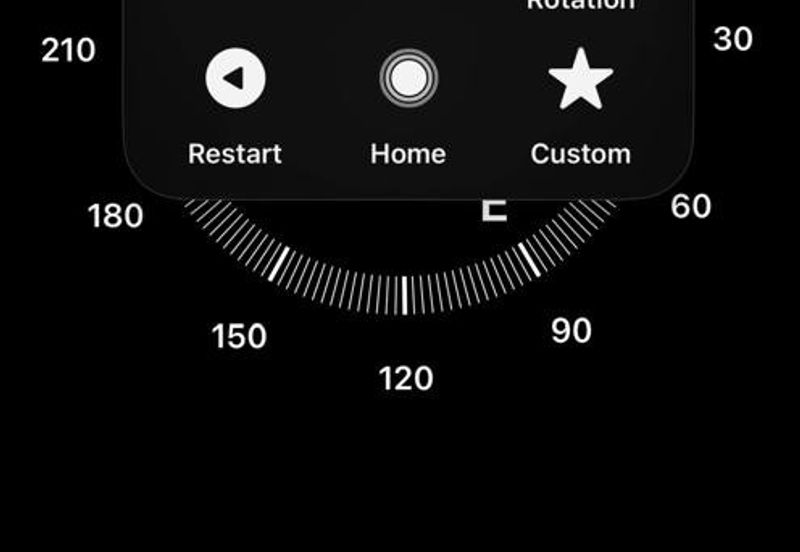This screenshot has width=800, height=552.
Task: Tap the Restart option
Action: (235, 80)
